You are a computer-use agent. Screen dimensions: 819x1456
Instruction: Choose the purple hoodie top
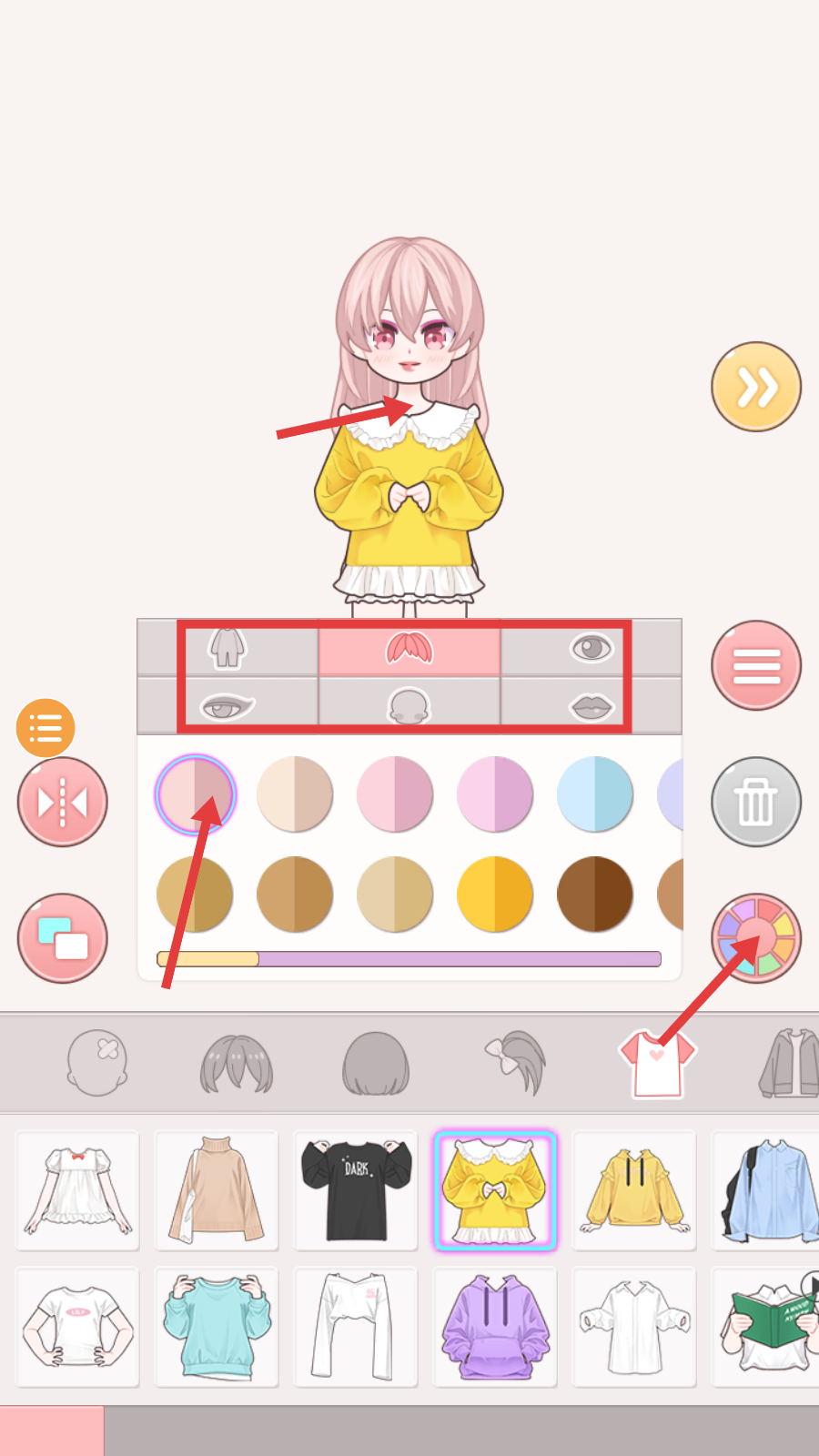coord(495,1327)
